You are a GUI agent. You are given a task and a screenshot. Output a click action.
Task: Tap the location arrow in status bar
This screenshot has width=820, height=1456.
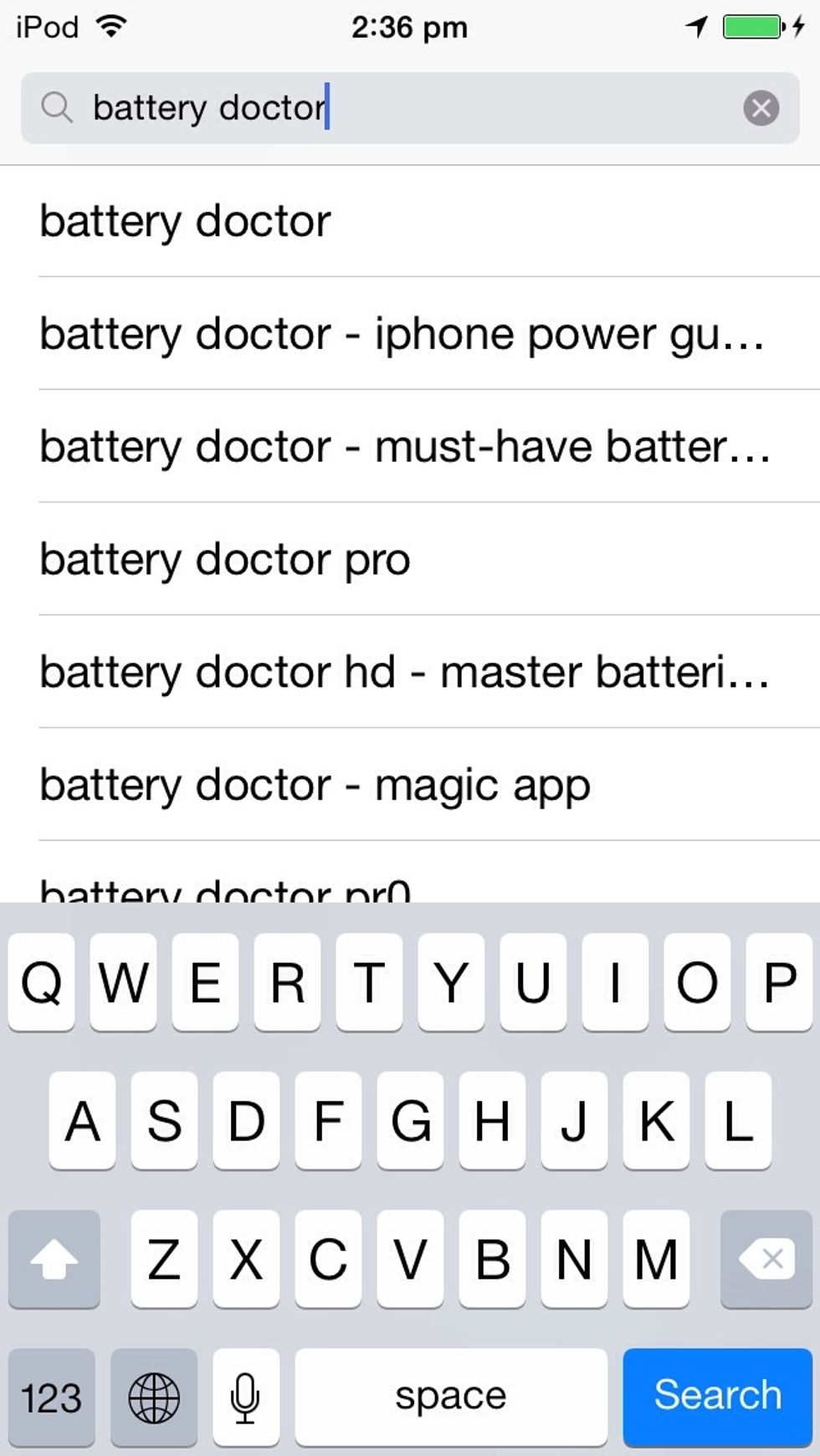(694, 25)
